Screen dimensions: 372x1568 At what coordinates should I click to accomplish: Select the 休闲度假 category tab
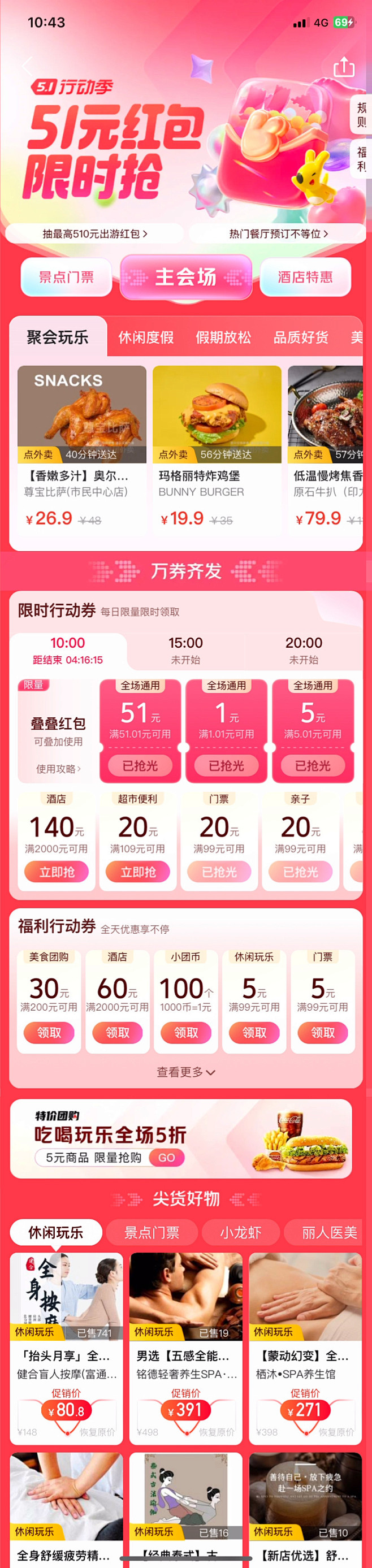(145, 337)
